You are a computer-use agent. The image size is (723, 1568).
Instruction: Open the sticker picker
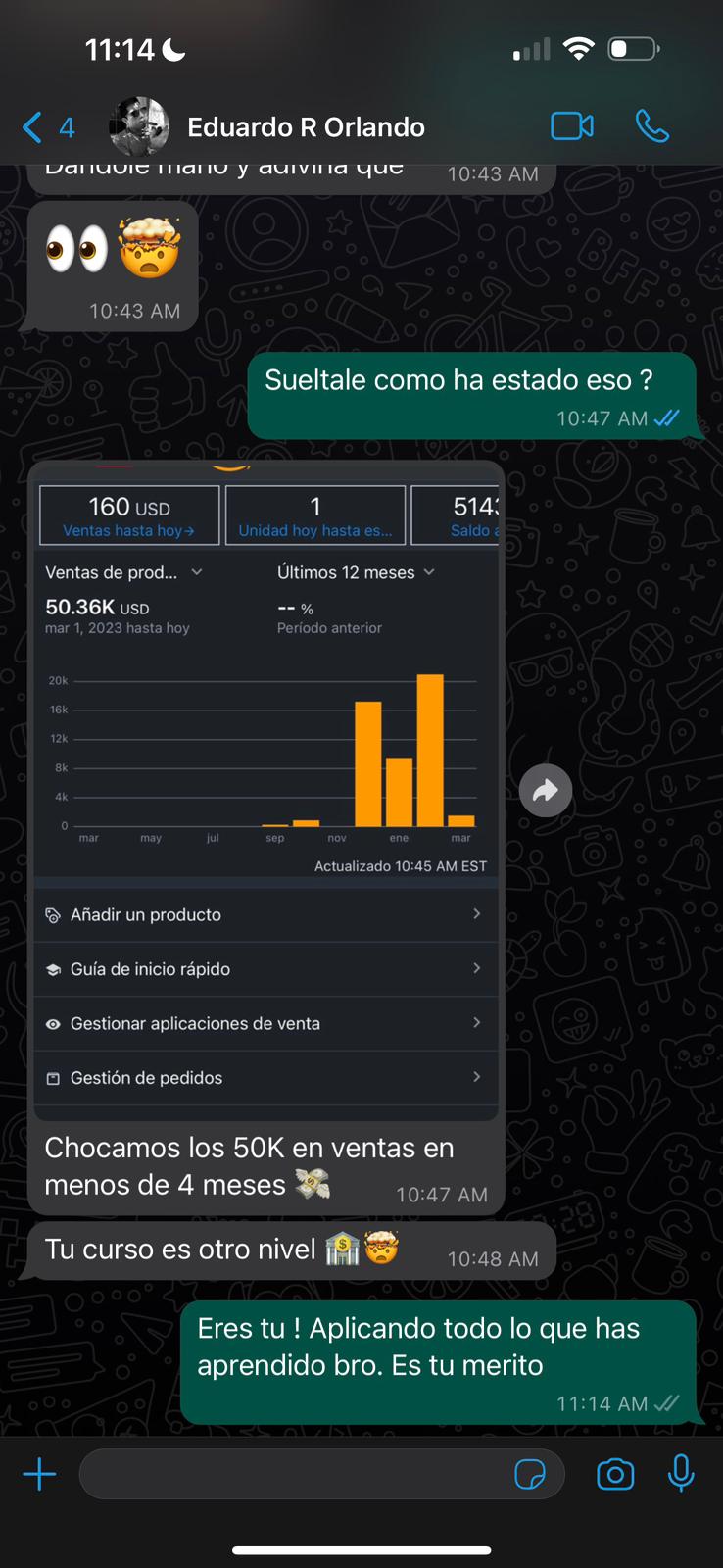pos(530,1474)
